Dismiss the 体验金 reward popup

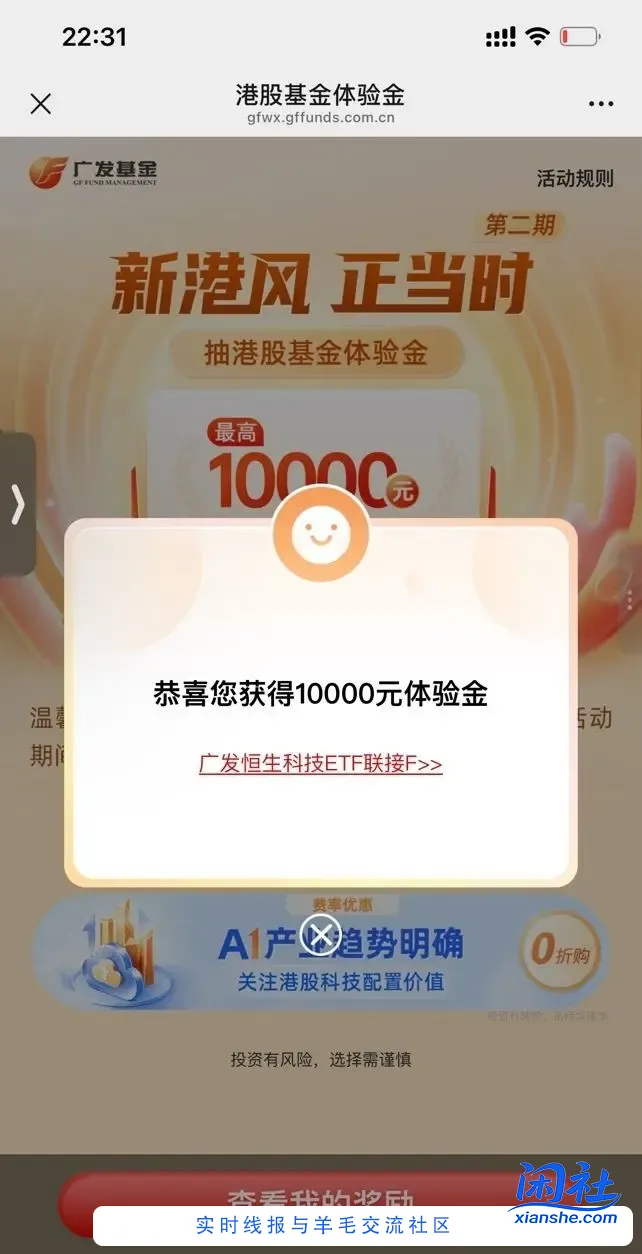coord(321,936)
